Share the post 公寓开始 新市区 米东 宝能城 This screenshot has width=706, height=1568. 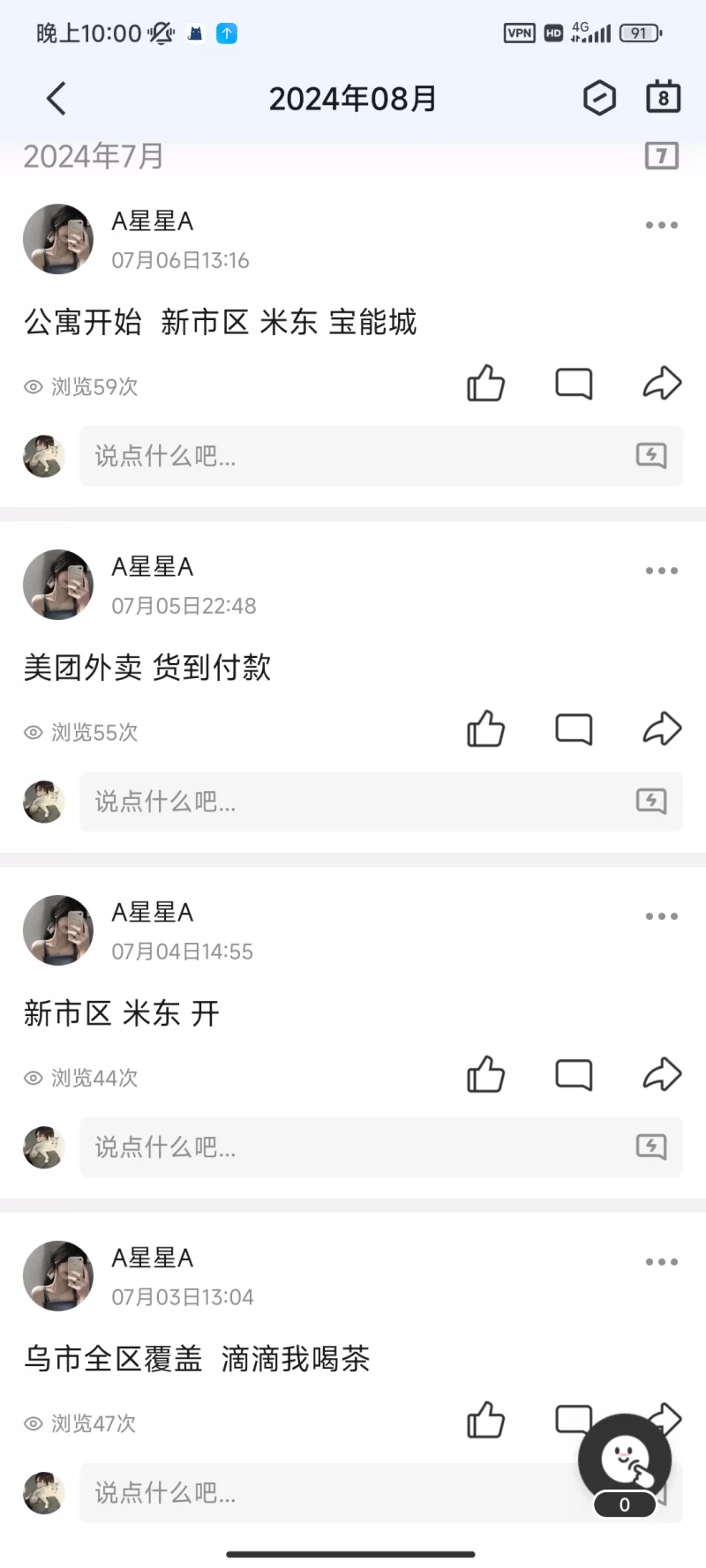662,384
